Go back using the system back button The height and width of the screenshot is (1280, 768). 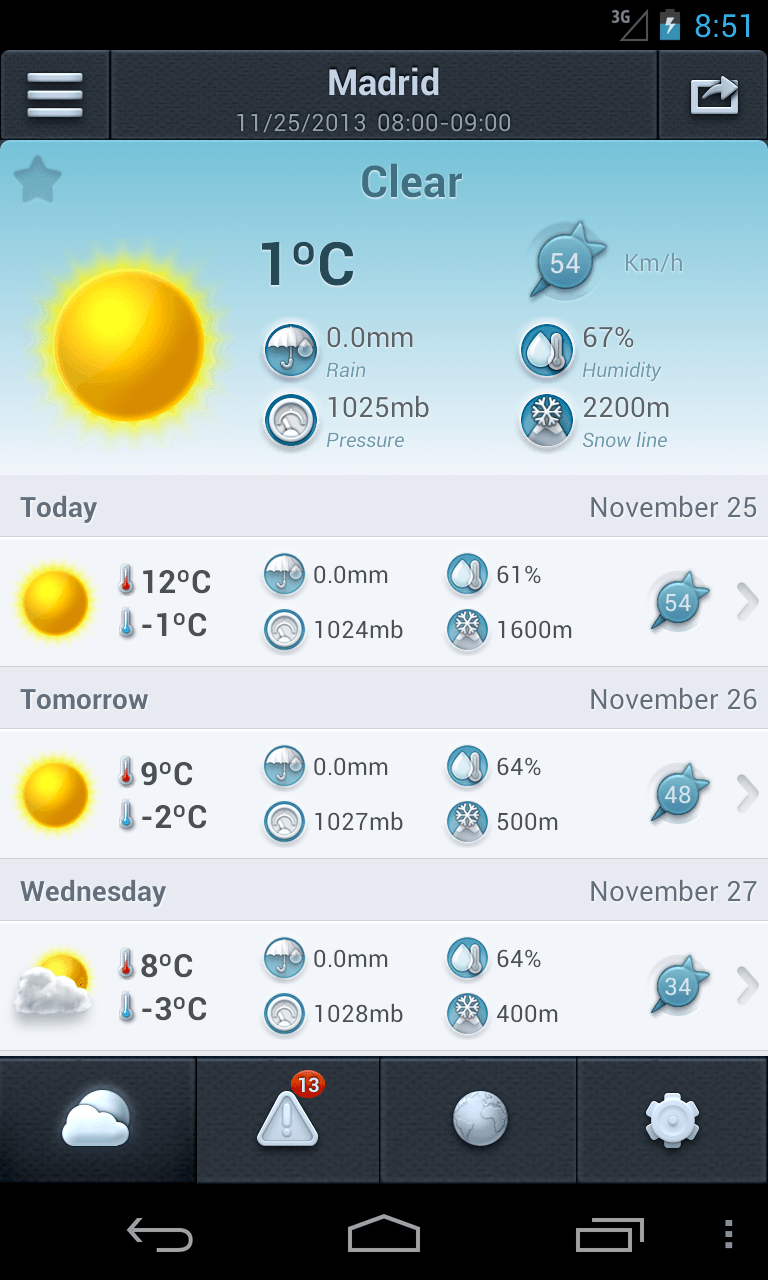tap(160, 1235)
